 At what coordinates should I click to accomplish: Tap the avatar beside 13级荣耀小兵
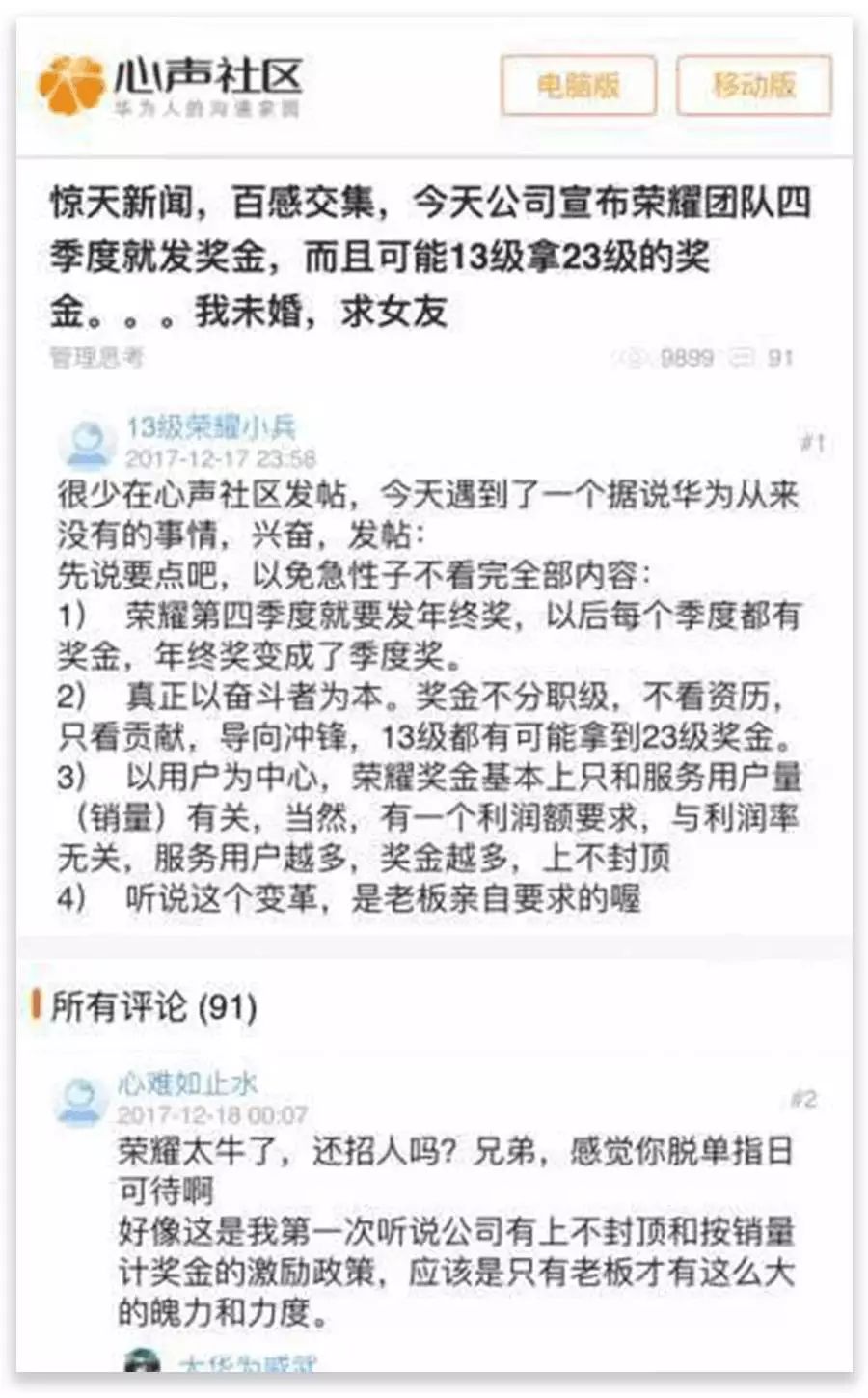point(87,443)
